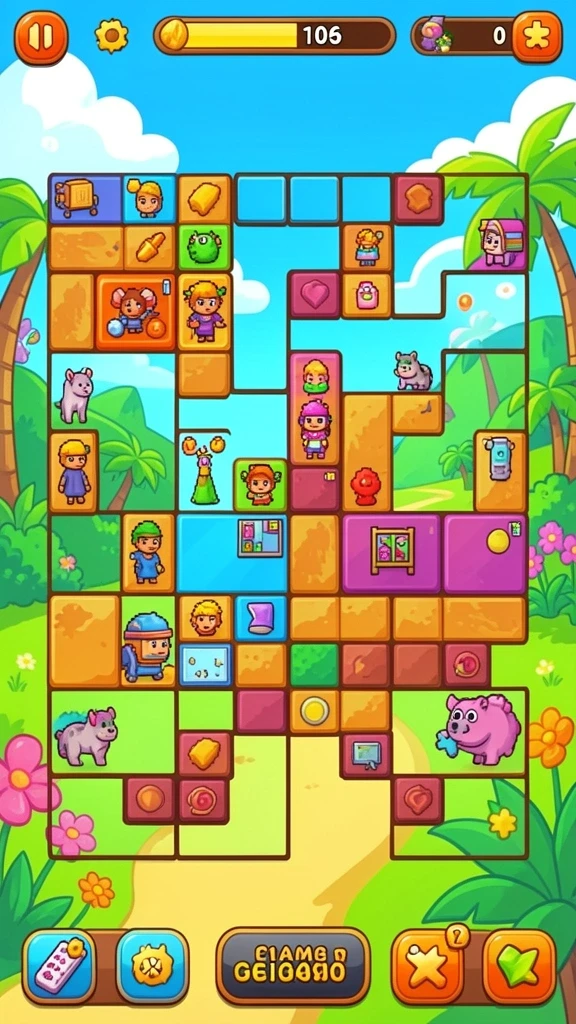576x1024 pixels.
Task: Open settings via the yellow gear icon
Action: click(x=112, y=35)
